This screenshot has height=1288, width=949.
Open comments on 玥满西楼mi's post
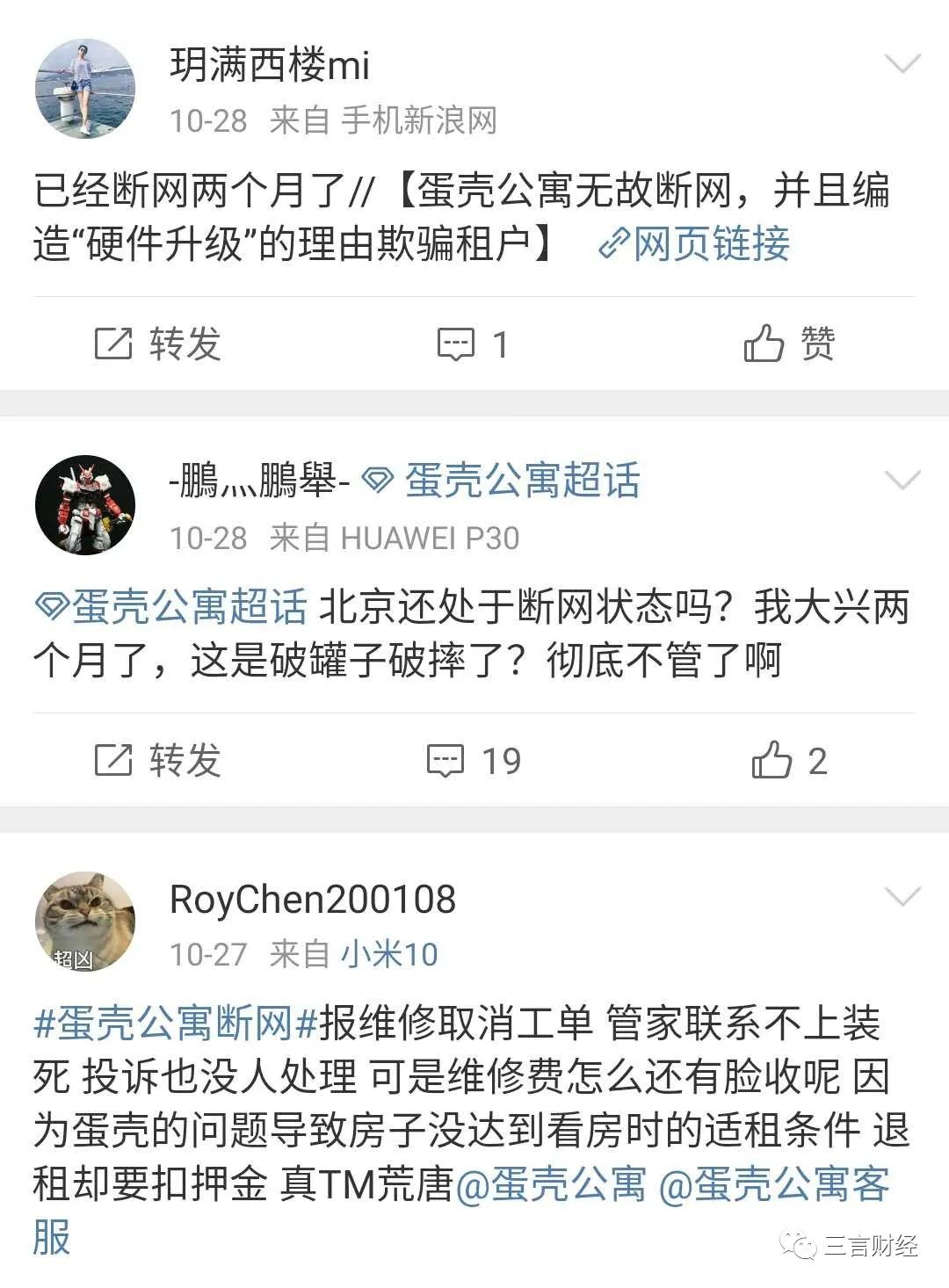pos(474,344)
